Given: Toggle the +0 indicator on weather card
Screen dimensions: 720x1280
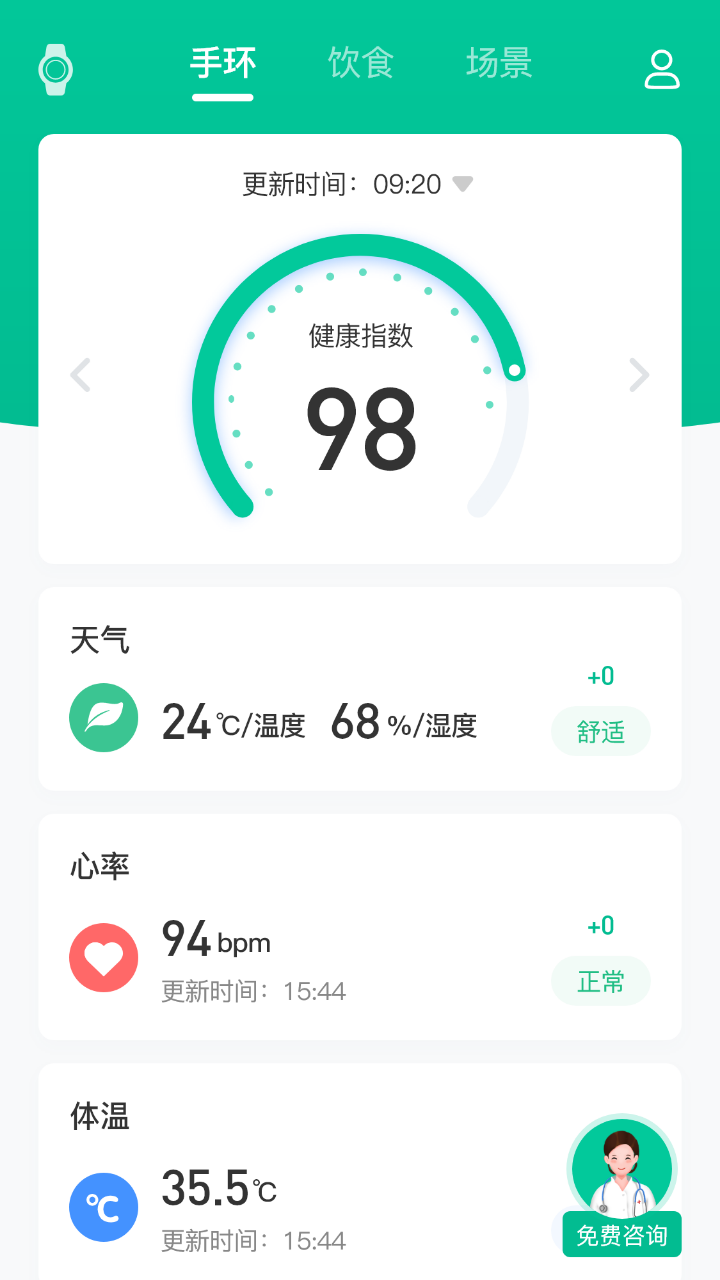Looking at the screenshot, I should tap(600, 676).
